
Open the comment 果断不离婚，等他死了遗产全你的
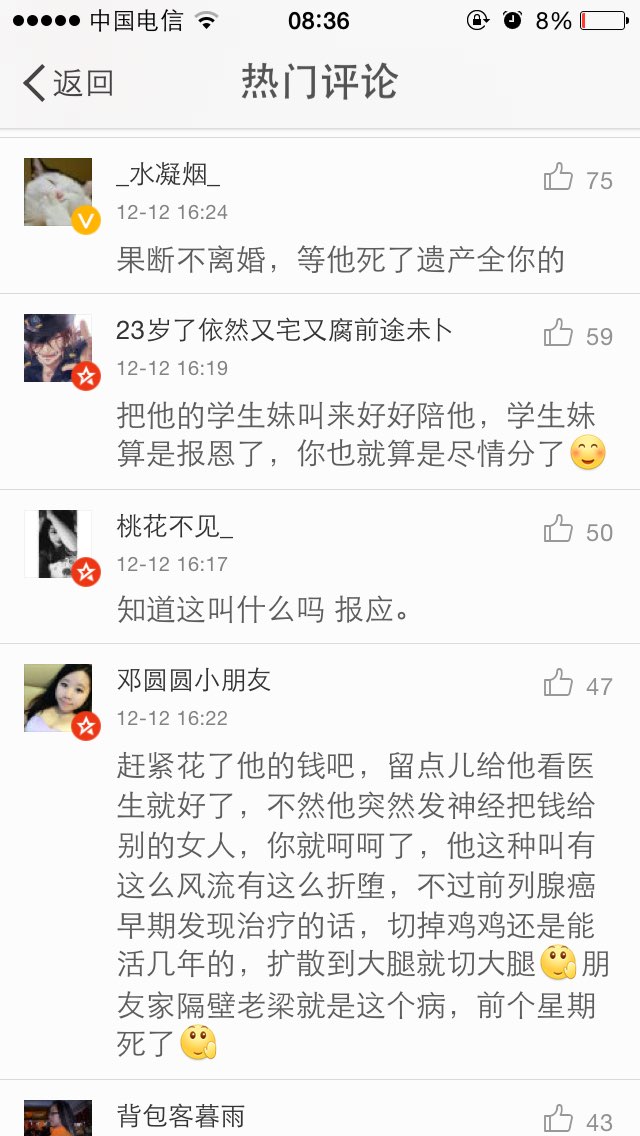pos(340,260)
